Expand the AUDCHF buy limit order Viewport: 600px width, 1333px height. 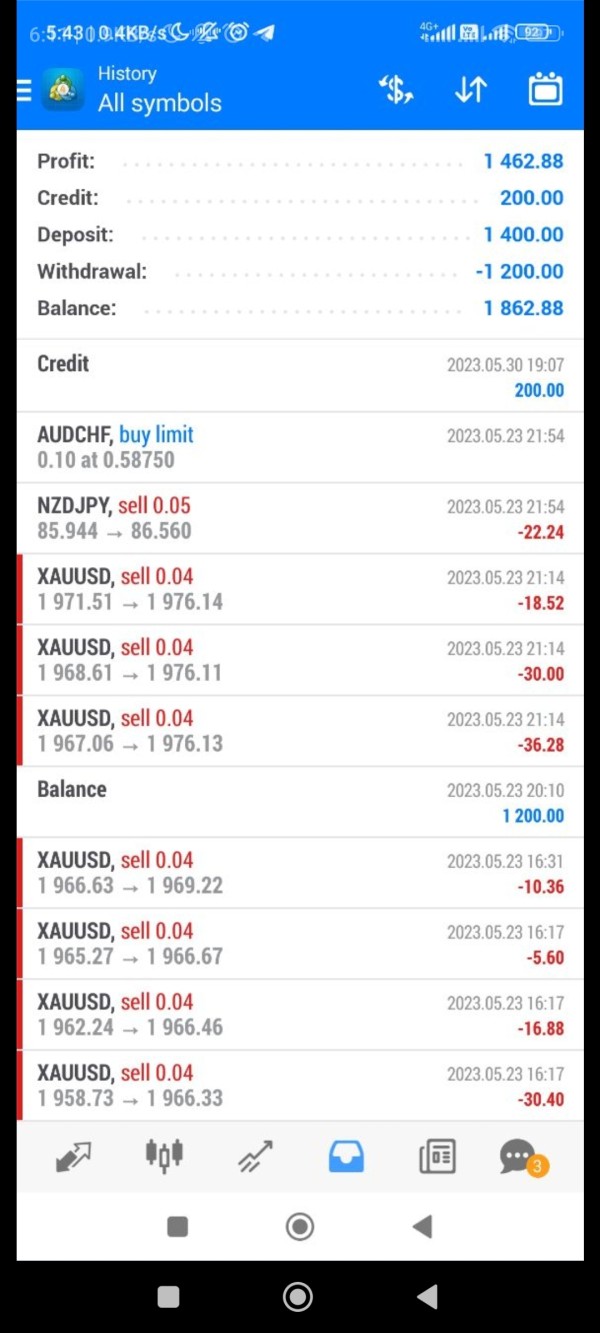click(300, 447)
